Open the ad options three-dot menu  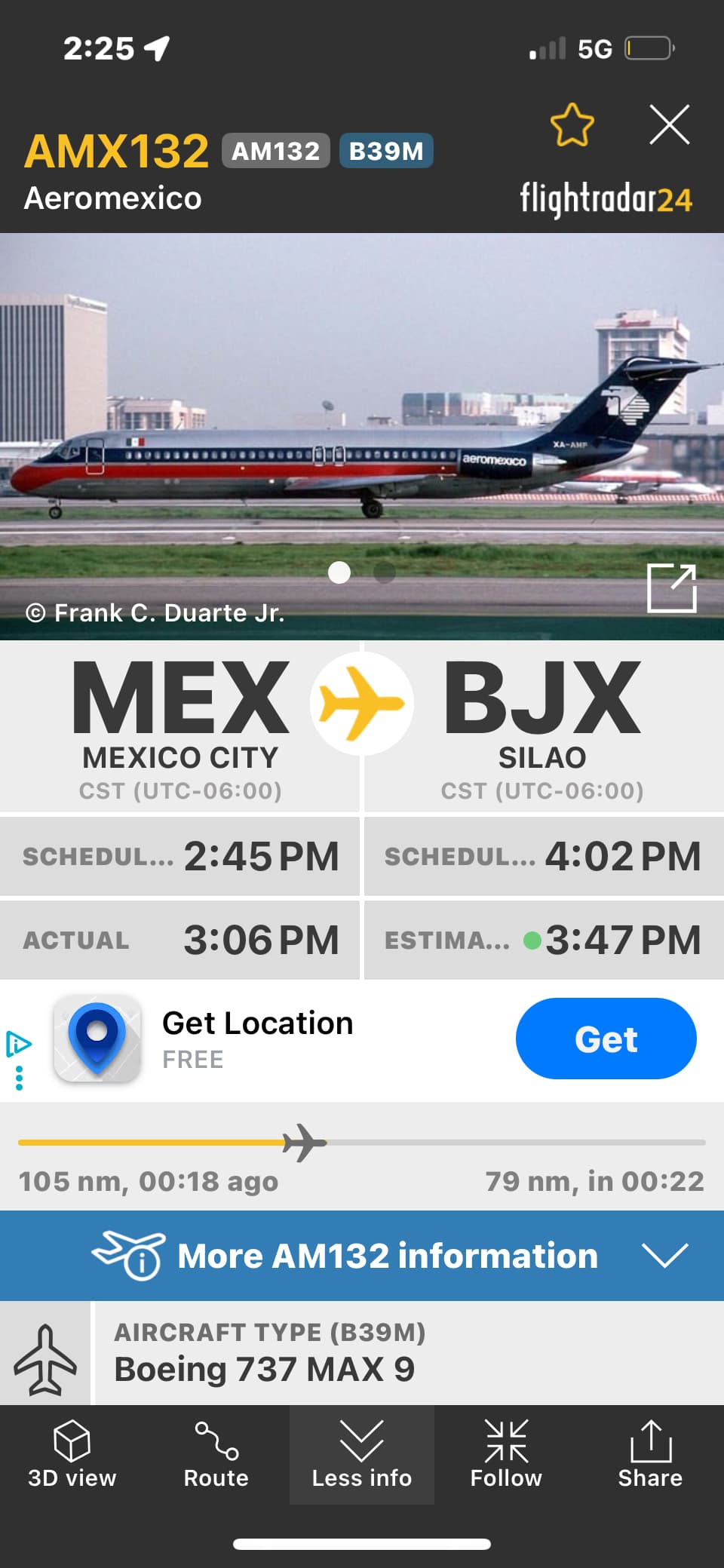tap(19, 1078)
